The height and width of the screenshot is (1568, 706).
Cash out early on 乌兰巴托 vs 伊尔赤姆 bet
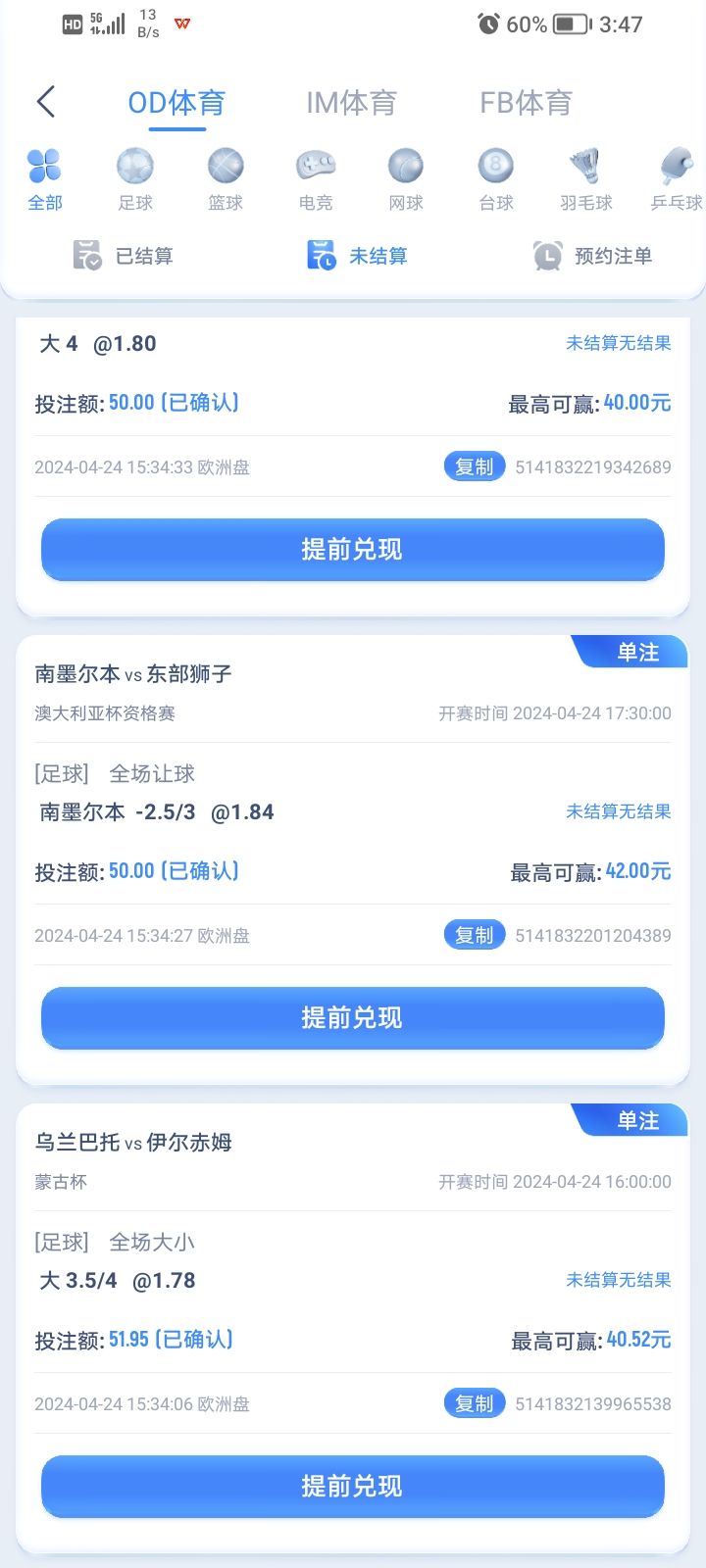point(353,1487)
